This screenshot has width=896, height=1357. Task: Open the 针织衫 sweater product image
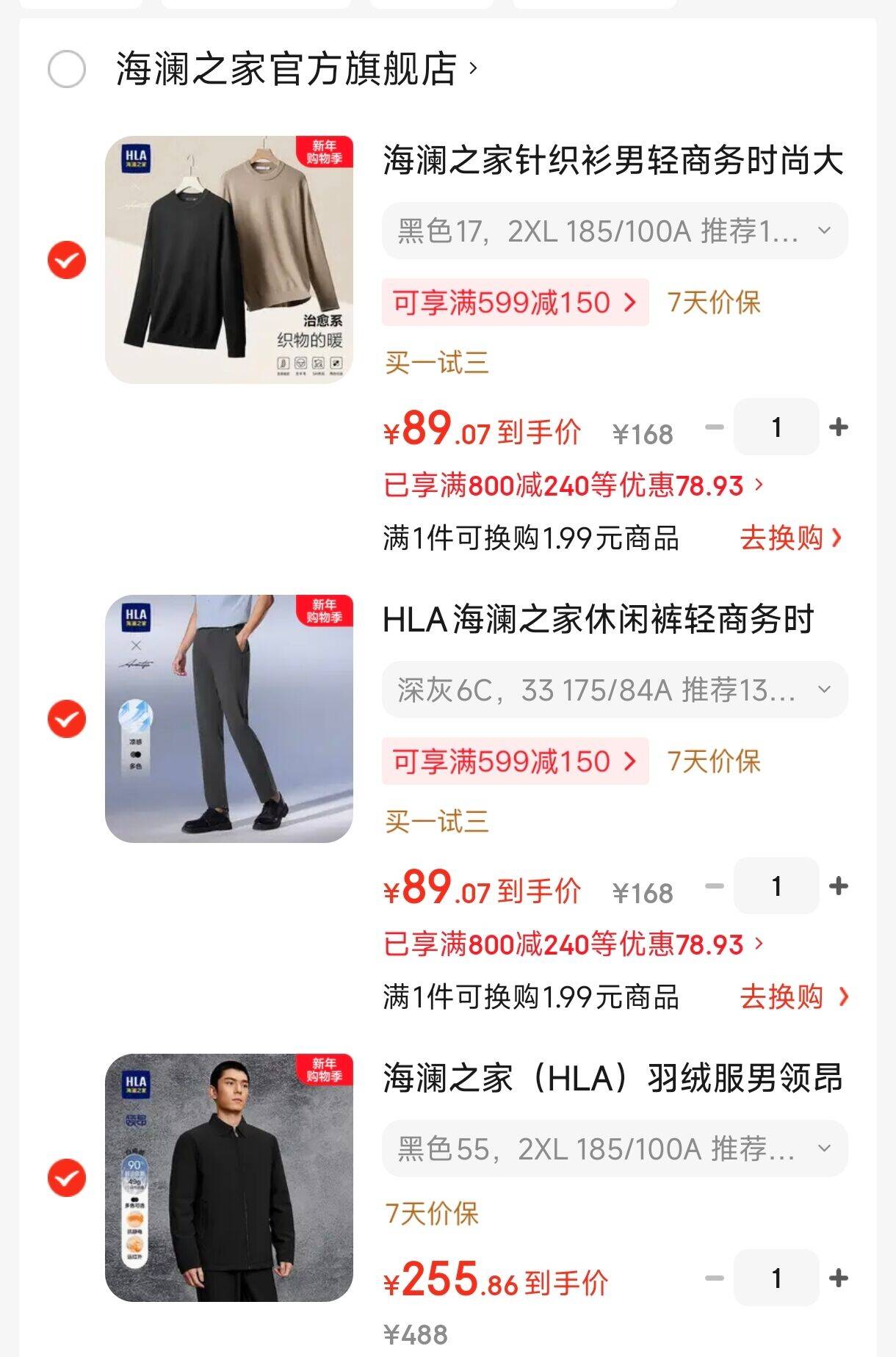229,259
